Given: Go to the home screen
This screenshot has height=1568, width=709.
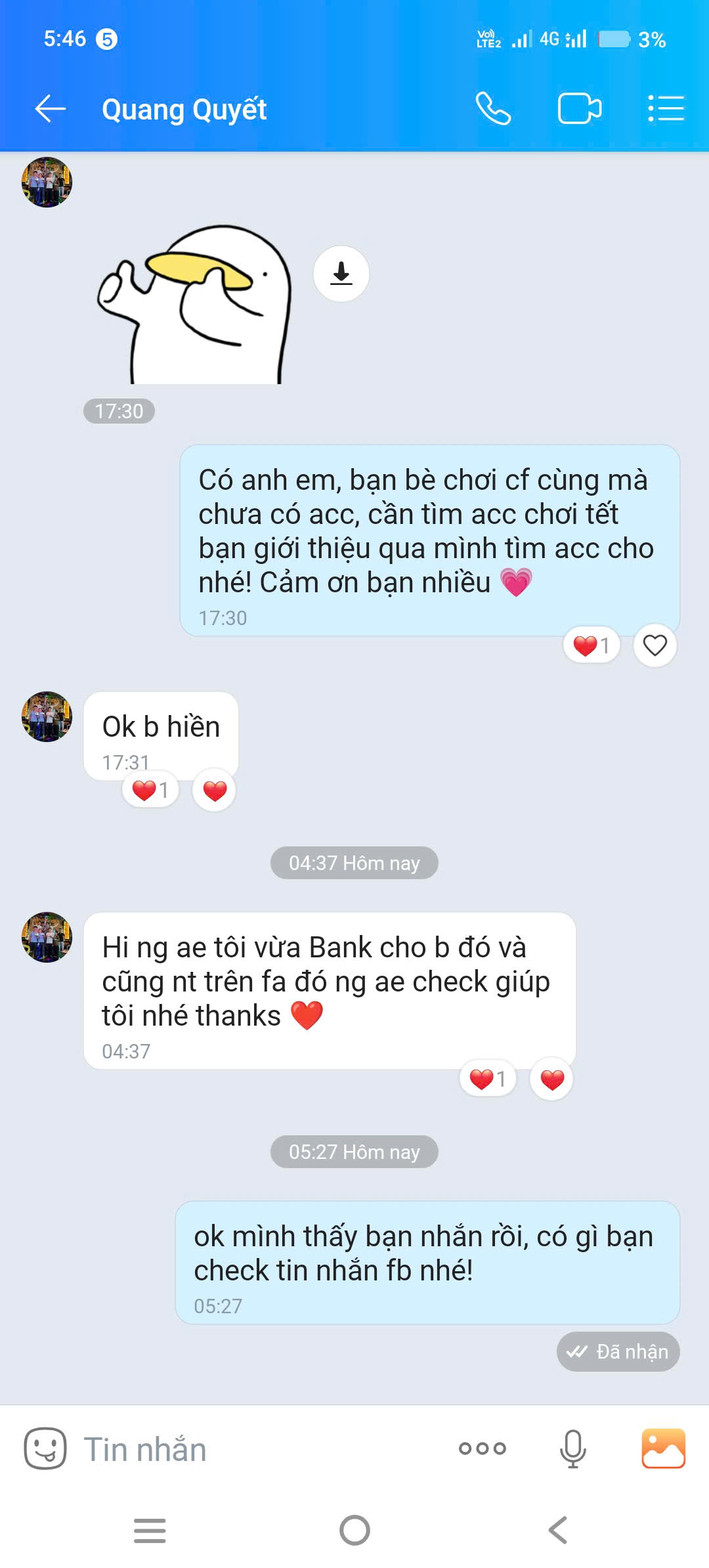Looking at the screenshot, I should click(354, 1531).
